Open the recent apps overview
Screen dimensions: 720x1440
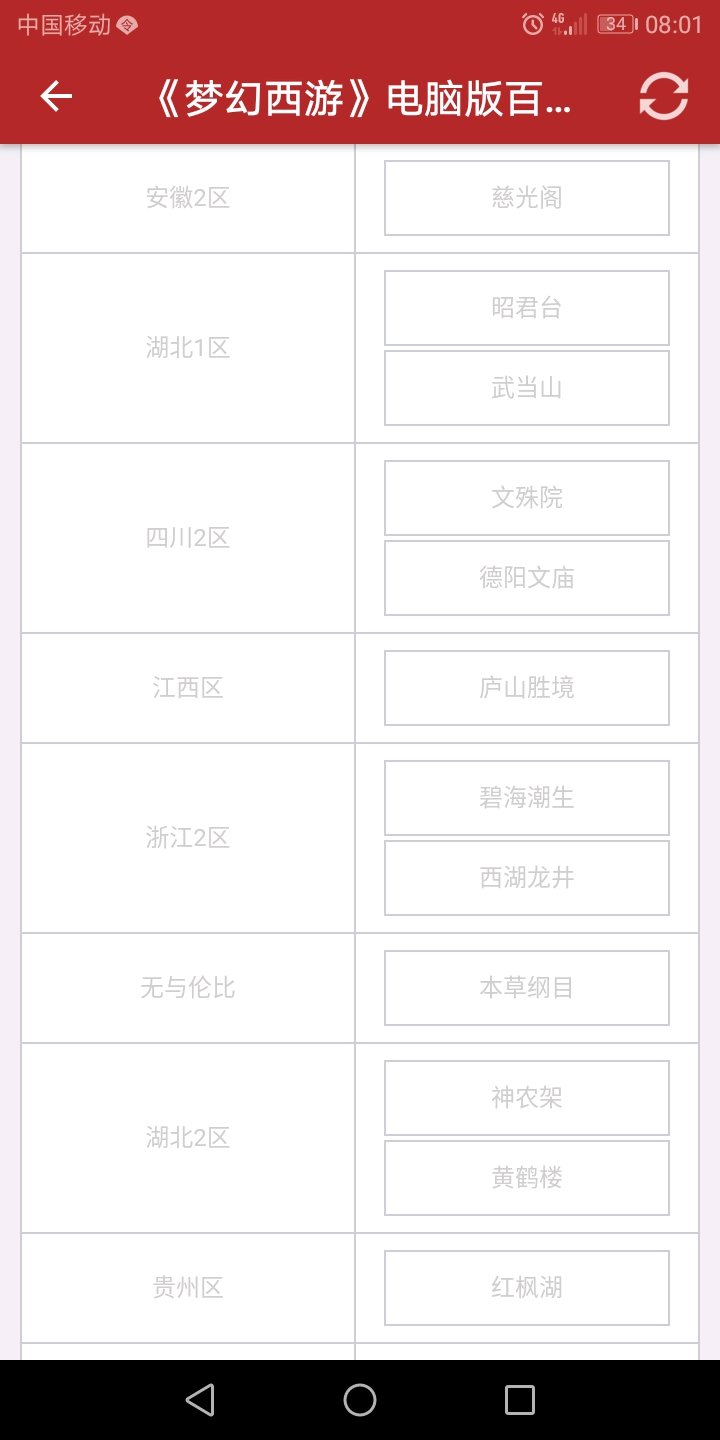click(x=520, y=1400)
